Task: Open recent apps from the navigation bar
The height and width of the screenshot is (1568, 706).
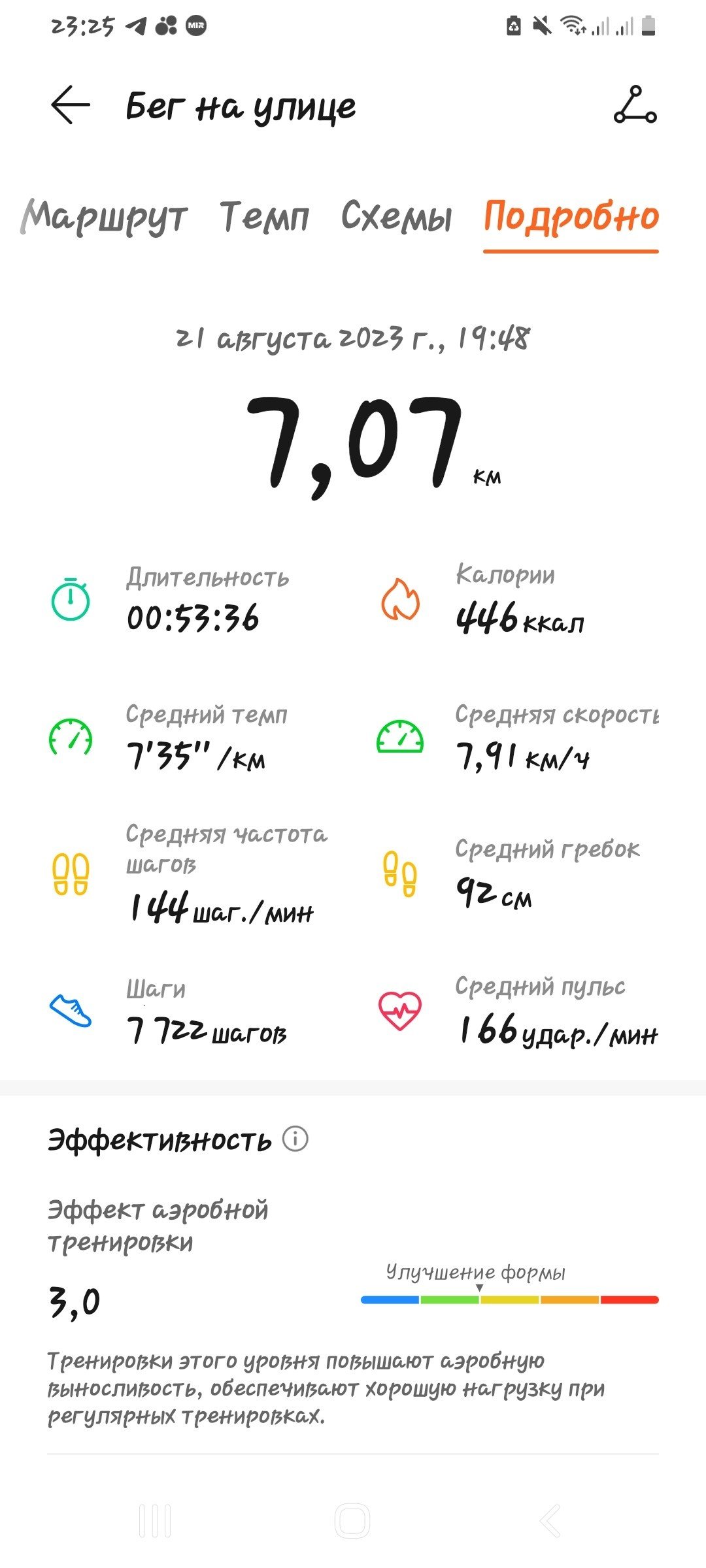Action: [x=155, y=1520]
